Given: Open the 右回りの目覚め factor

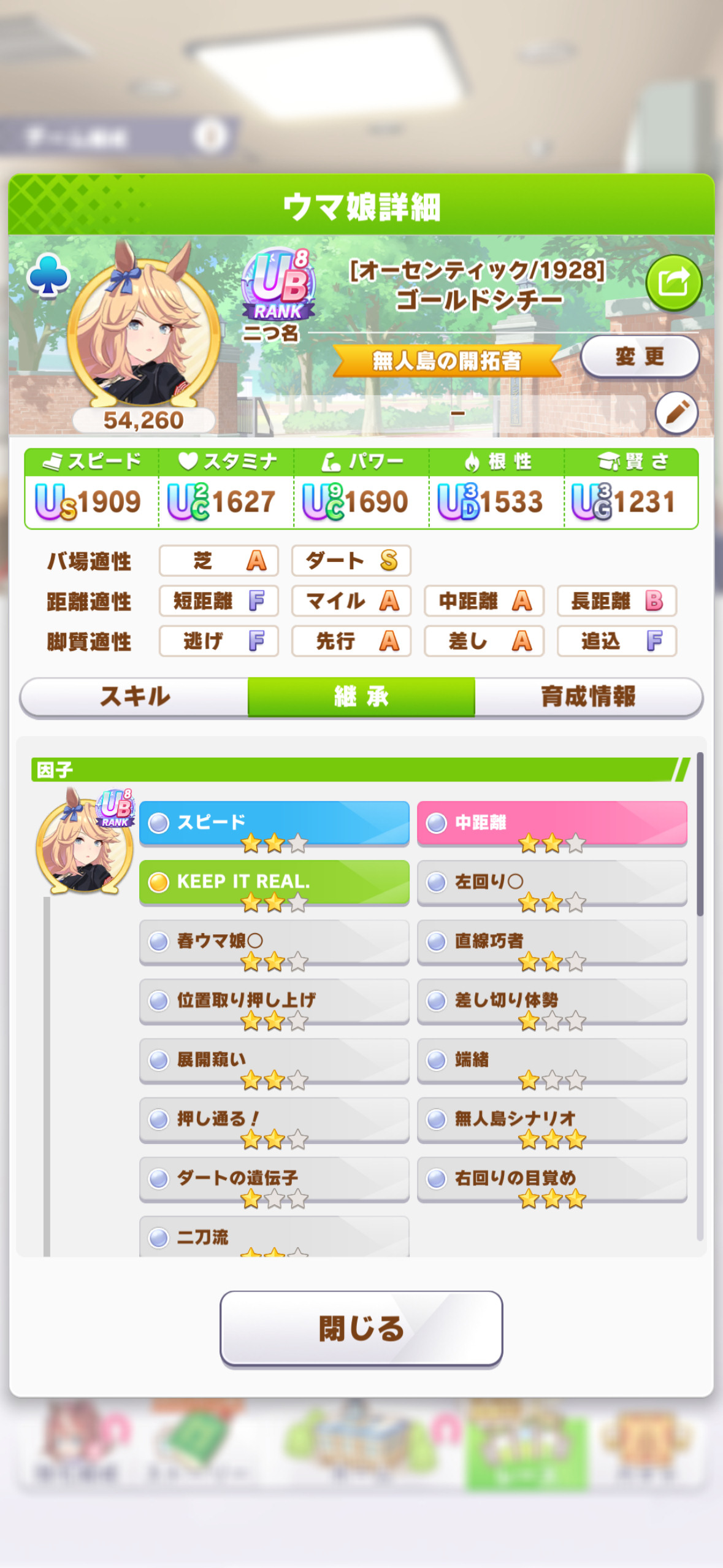Looking at the screenshot, I should tap(552, 1179).
